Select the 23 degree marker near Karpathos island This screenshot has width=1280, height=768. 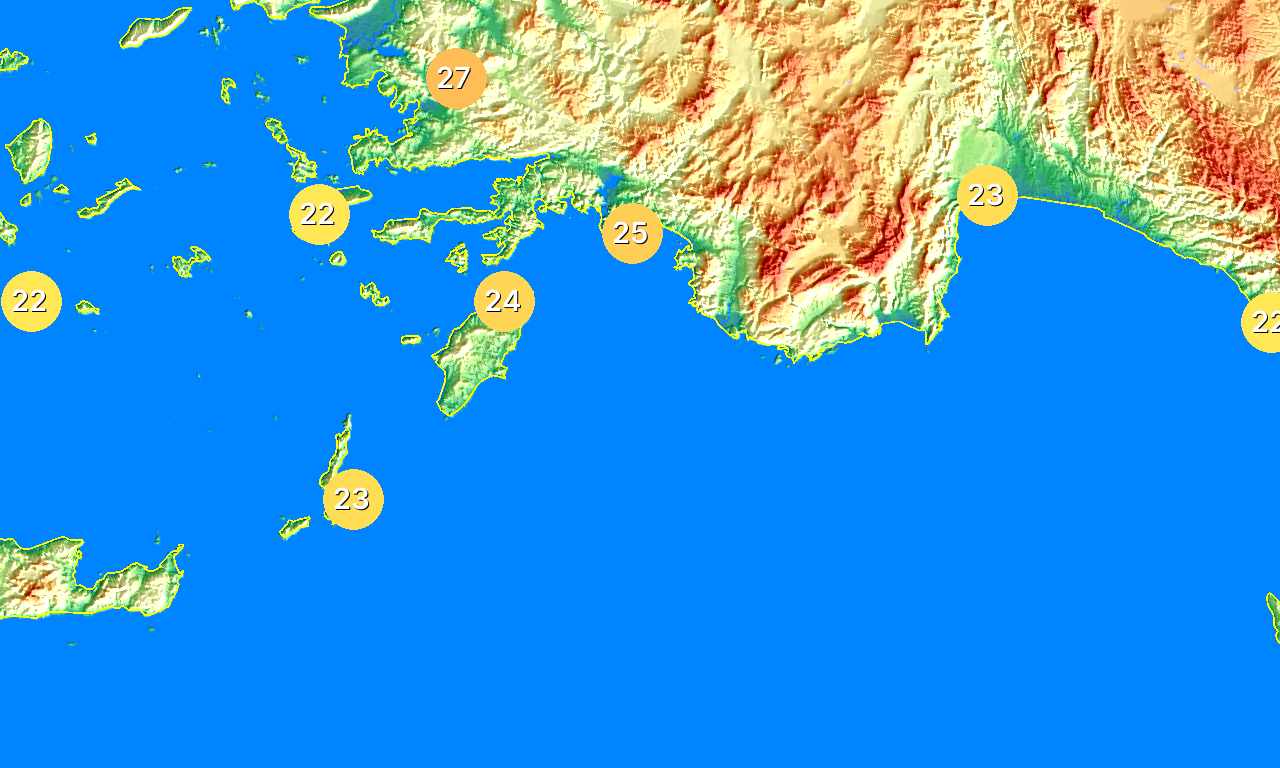(x=353, y=499)
